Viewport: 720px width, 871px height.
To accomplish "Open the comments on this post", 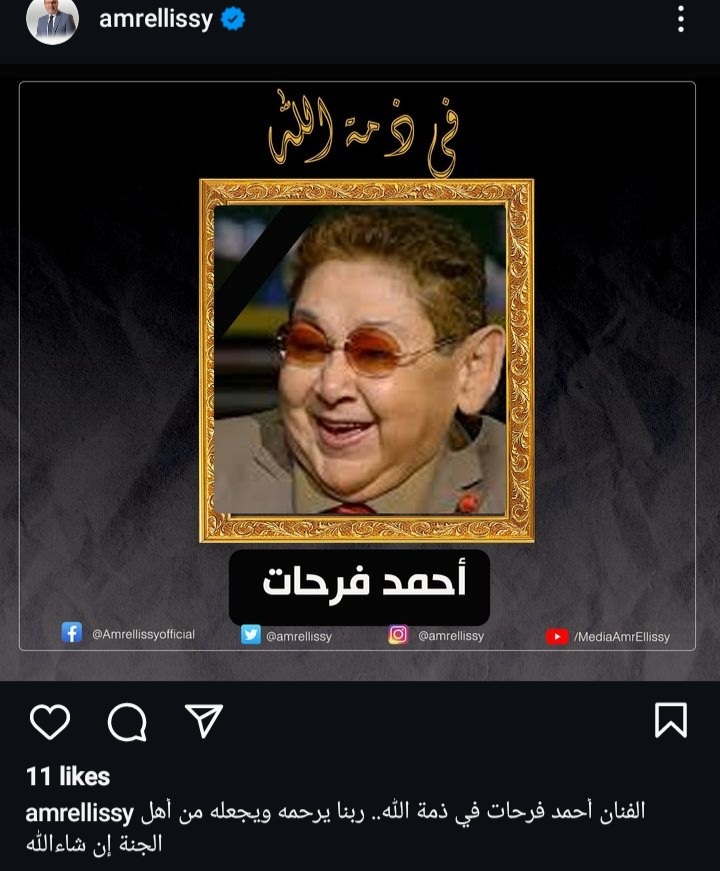I will (127, 721).
